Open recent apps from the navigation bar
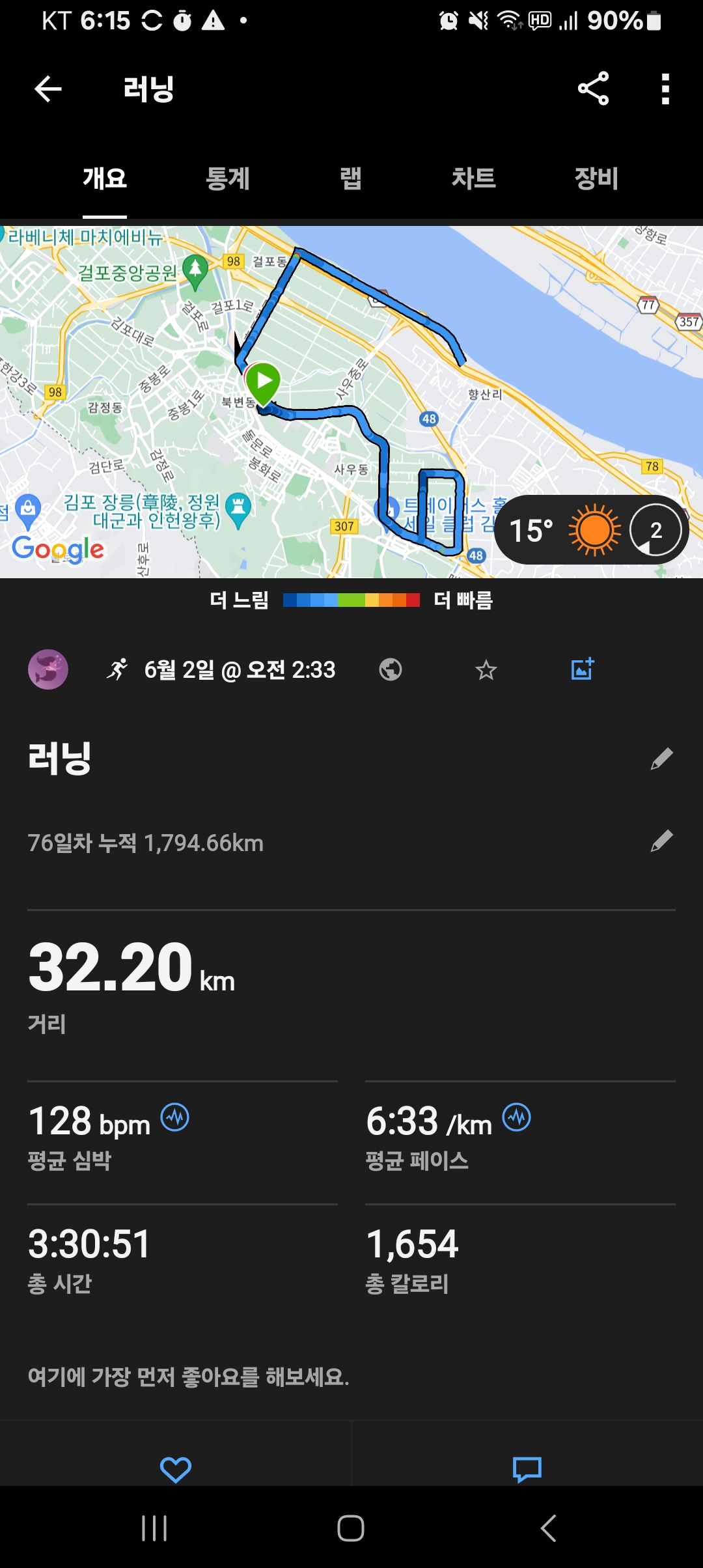Image resolution: width=703 pixels, height=1568 pixels. pos(154,1528)
